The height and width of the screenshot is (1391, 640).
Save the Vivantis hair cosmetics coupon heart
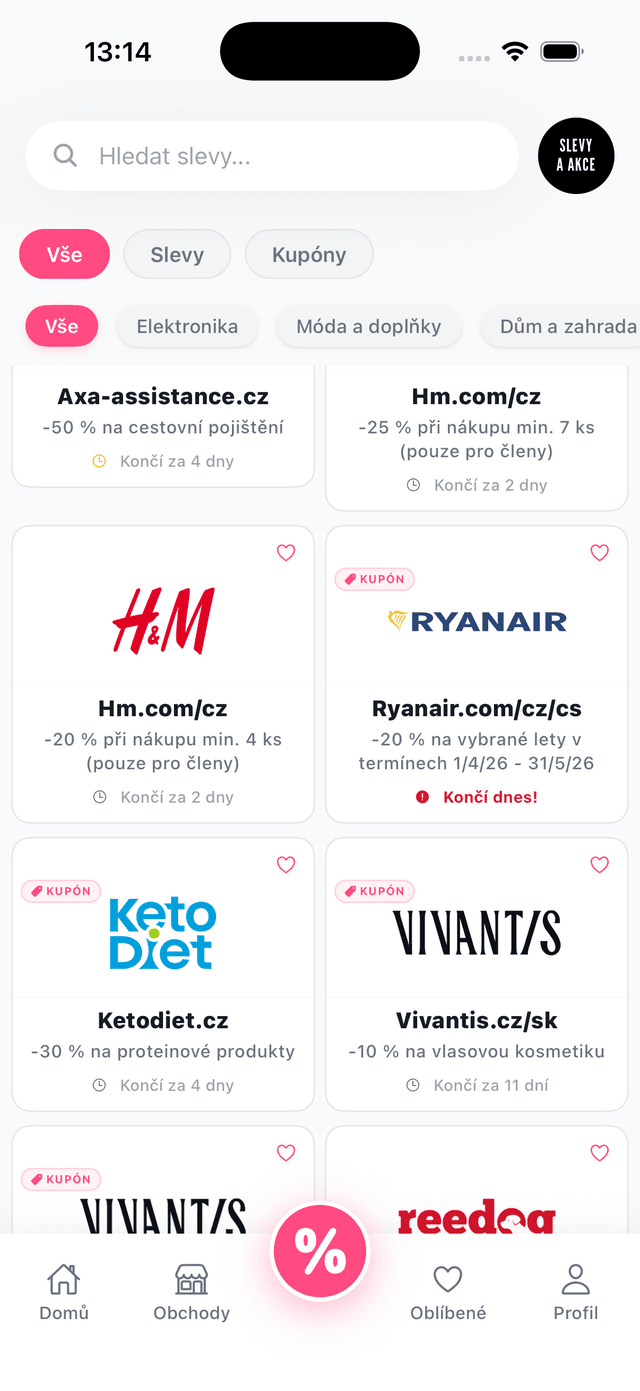(599, 865)
